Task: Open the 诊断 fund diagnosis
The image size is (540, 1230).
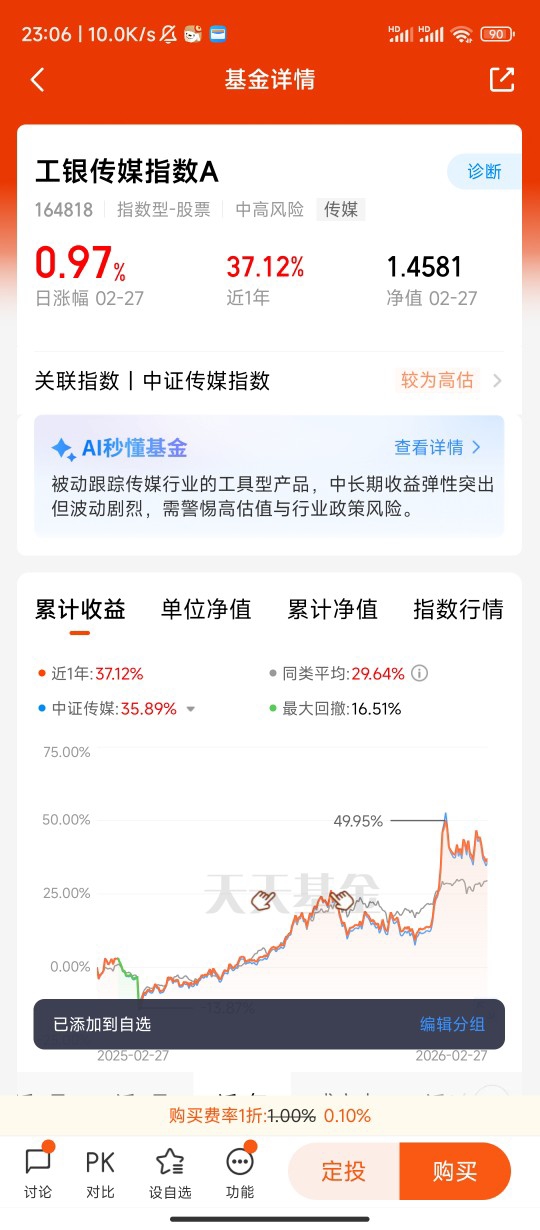Action: click(484, 171)
